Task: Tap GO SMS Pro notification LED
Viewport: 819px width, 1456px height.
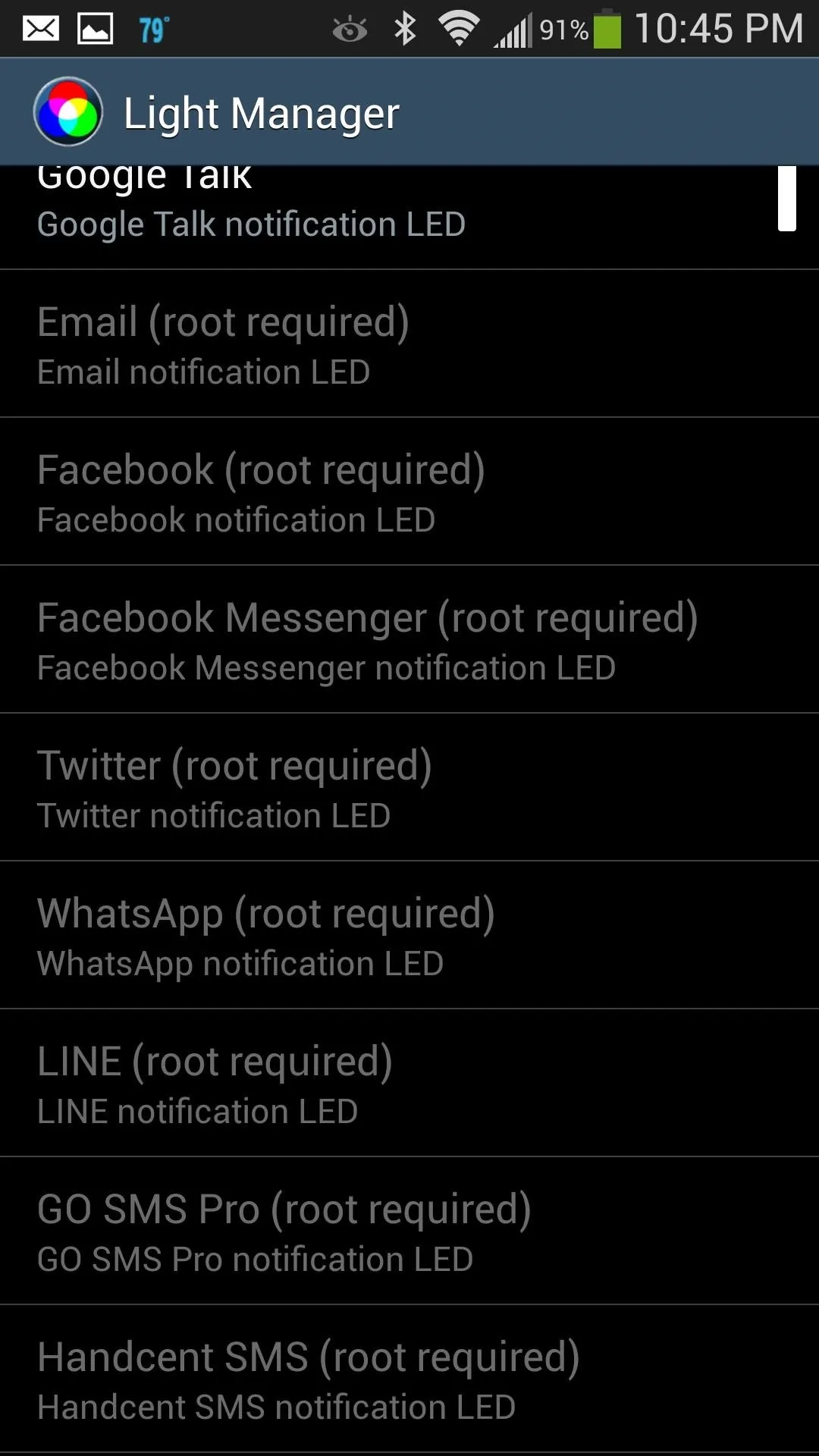Action: pyautogui.click(x=409, y=1231)
